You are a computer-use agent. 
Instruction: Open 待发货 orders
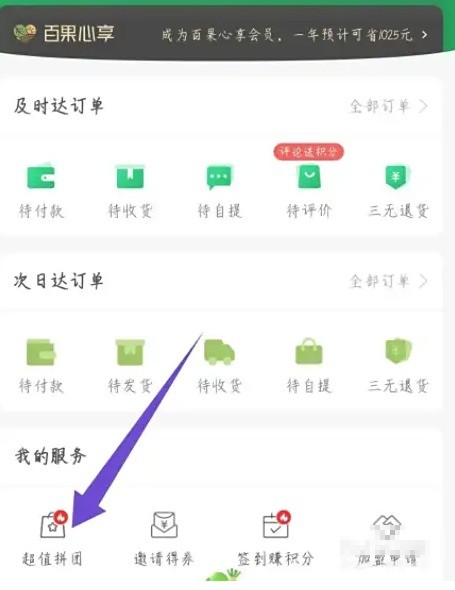point(130,366)
